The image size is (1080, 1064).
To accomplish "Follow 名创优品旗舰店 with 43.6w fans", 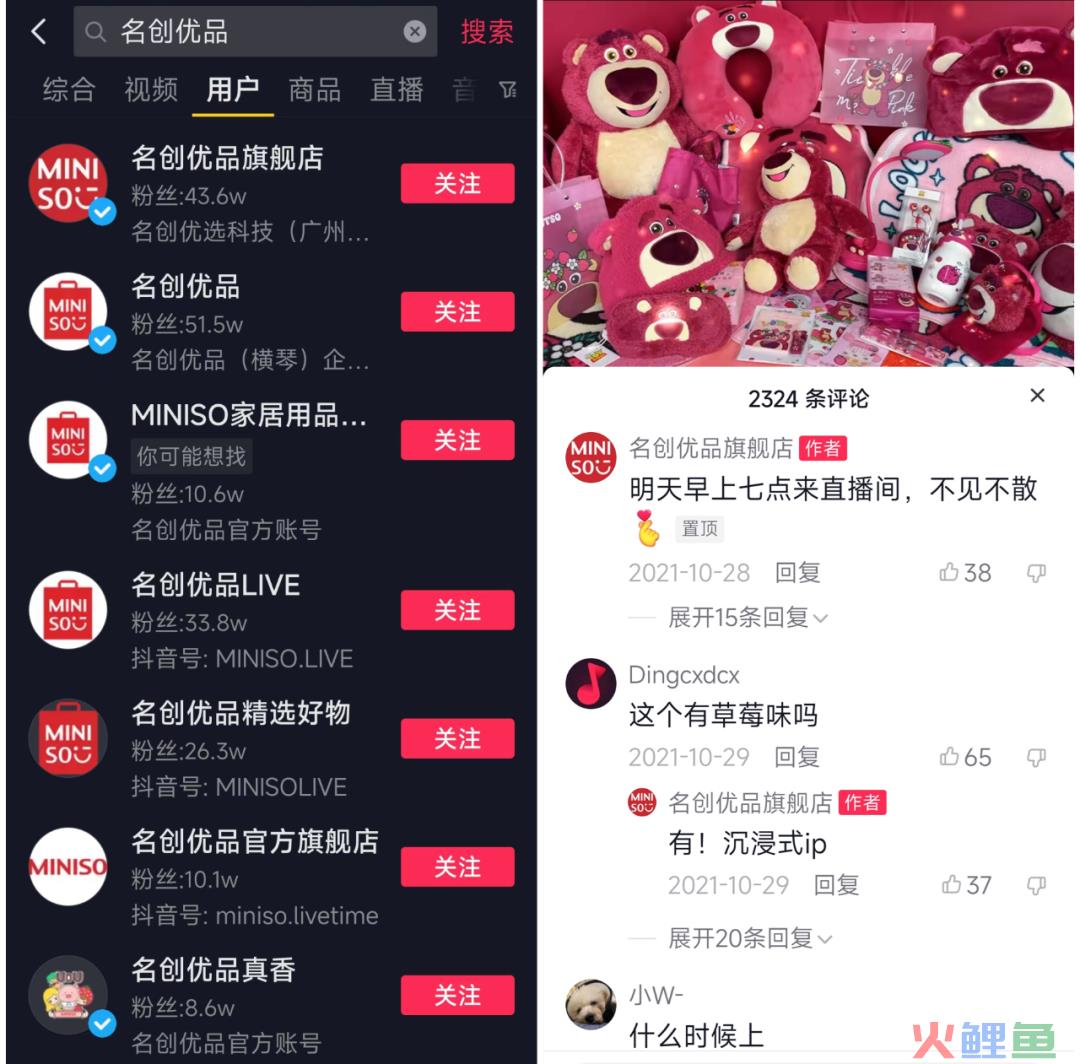I will click(457, 184).
